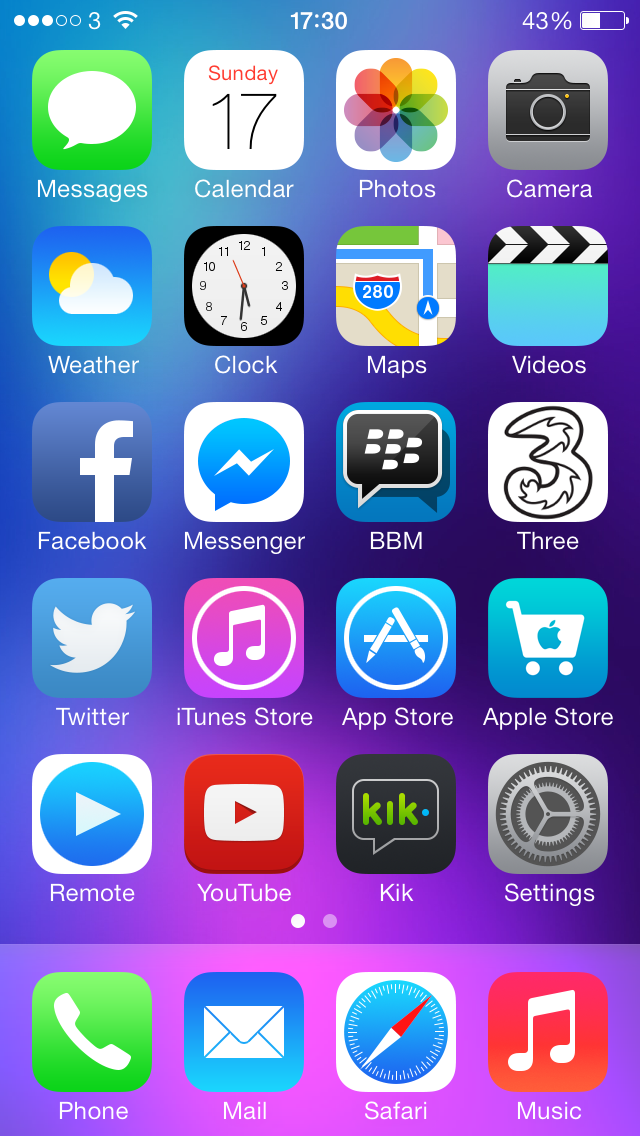Launch Twitter
640x1136 pixels.
(92, 638)
